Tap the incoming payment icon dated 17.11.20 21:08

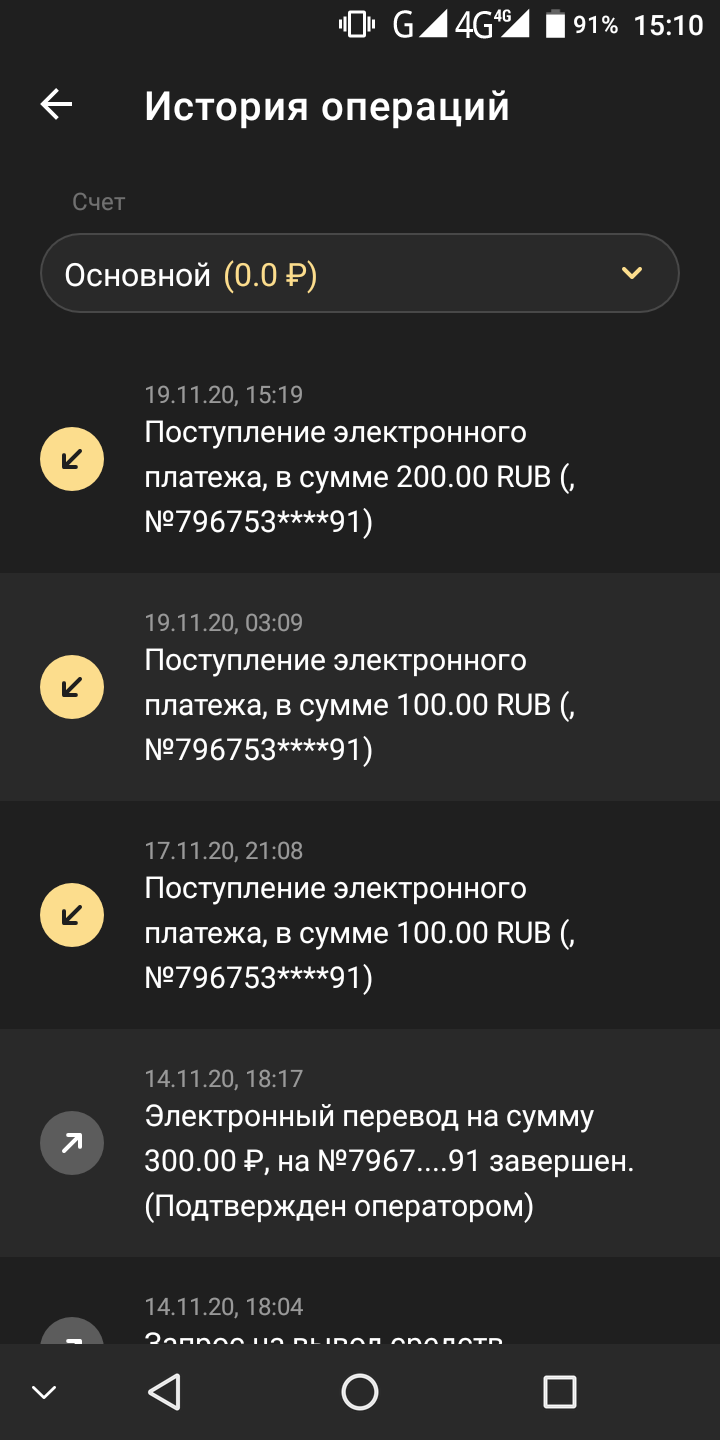[71, 914]
